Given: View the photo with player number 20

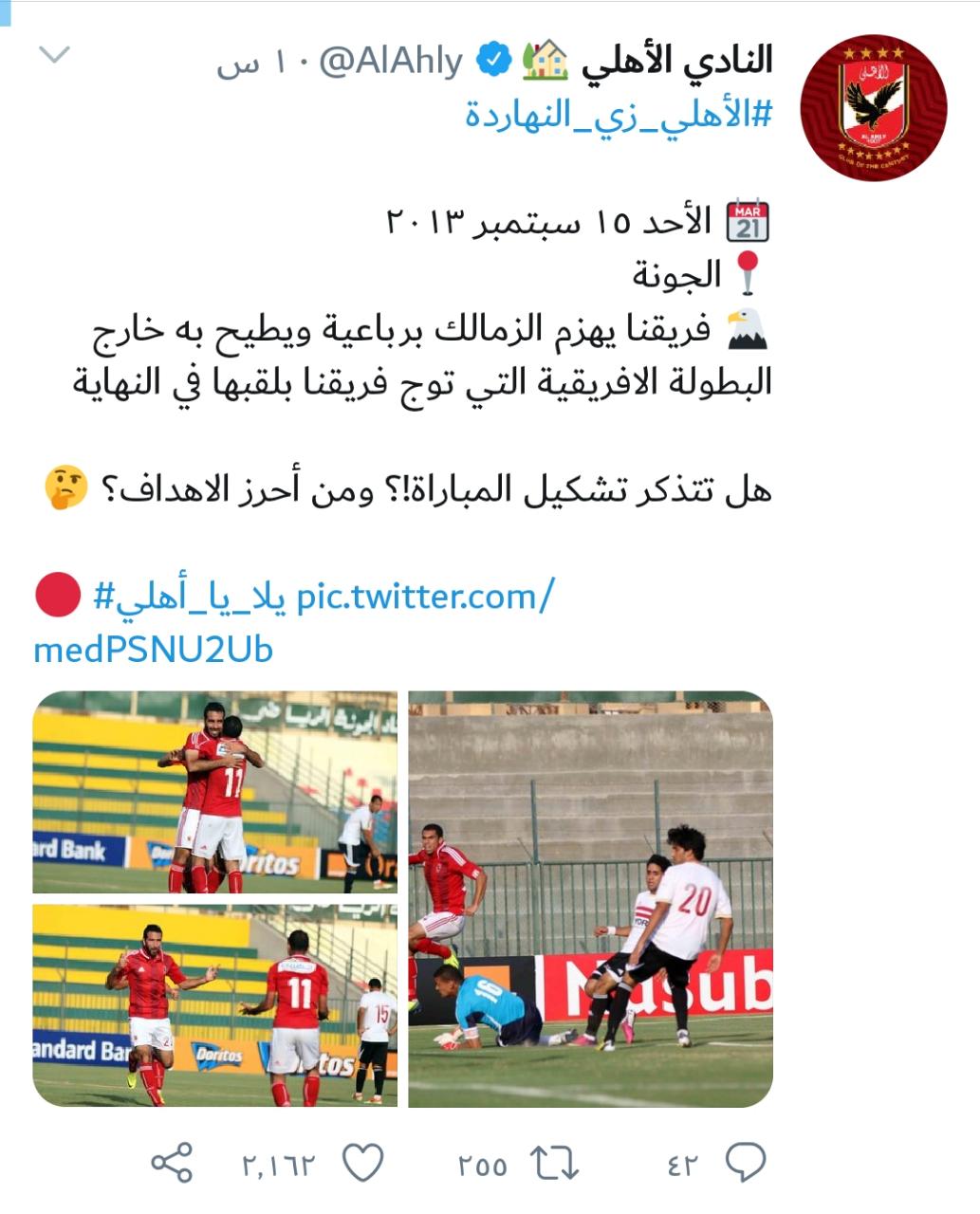Looking at the screenshot, I should pos(590,898).
